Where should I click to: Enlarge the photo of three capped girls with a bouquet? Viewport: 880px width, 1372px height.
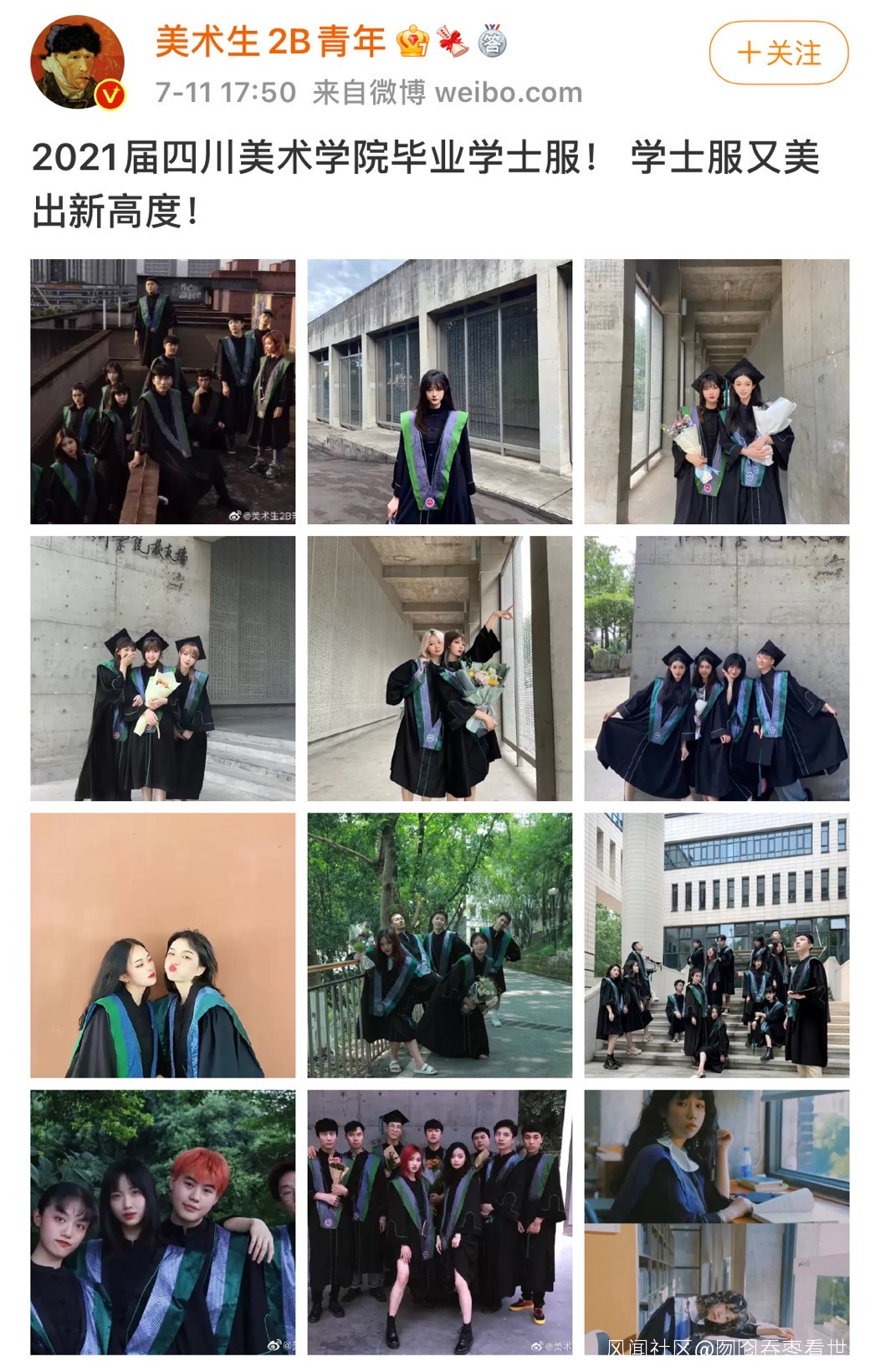(x=163, y=668)
